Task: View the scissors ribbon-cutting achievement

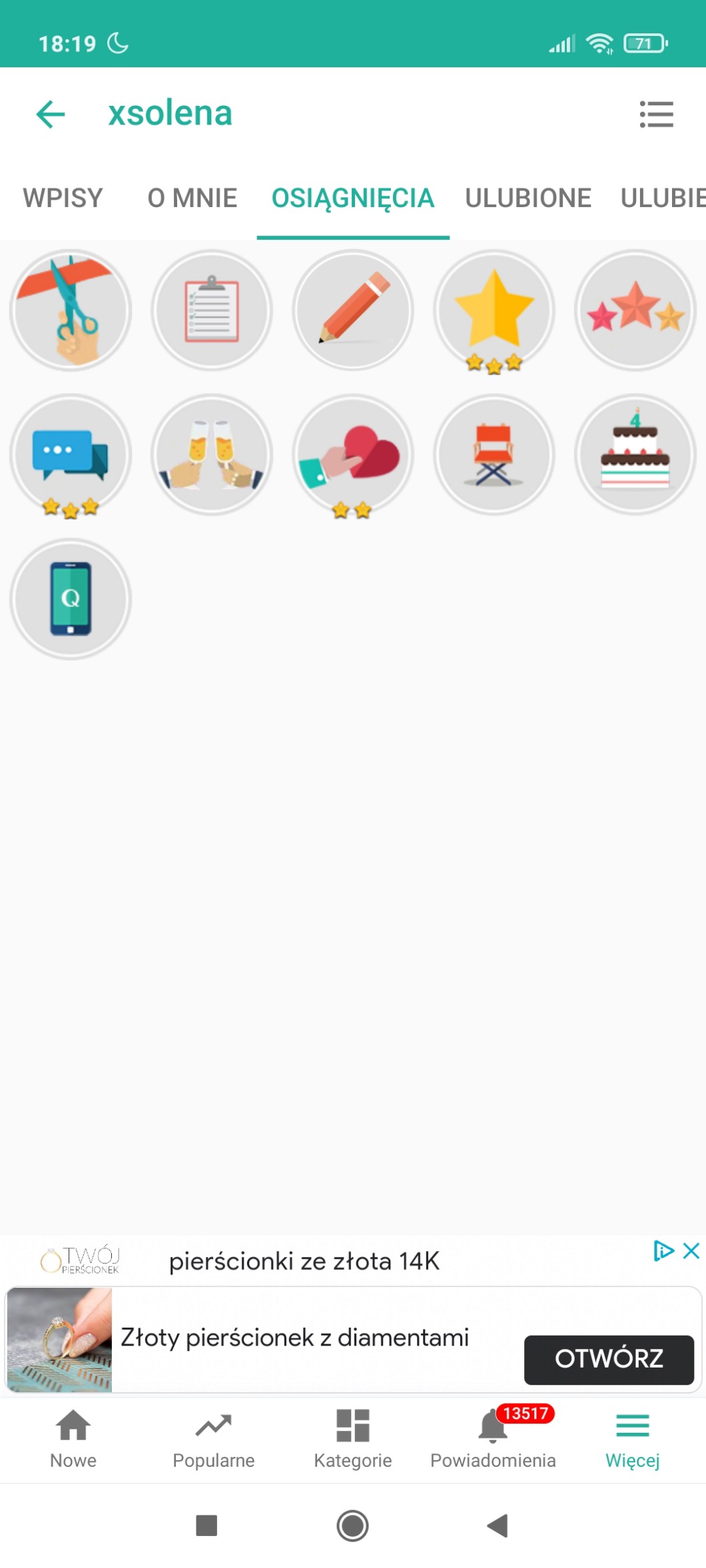Action: (71, 310)
